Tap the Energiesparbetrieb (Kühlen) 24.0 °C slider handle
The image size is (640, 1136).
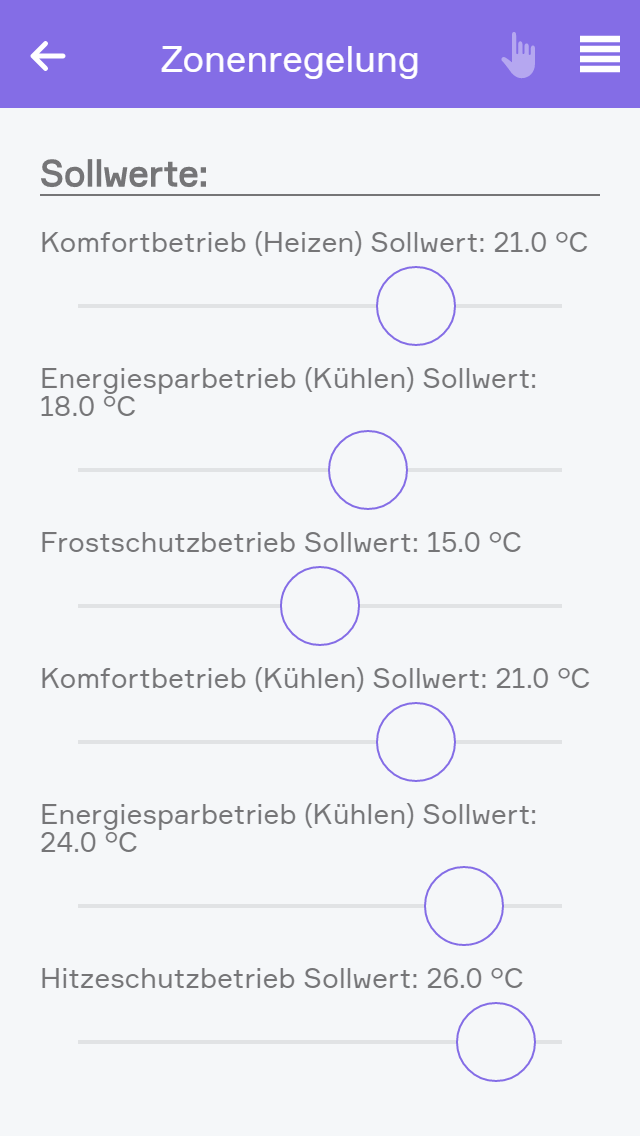[x=464, y=906]
